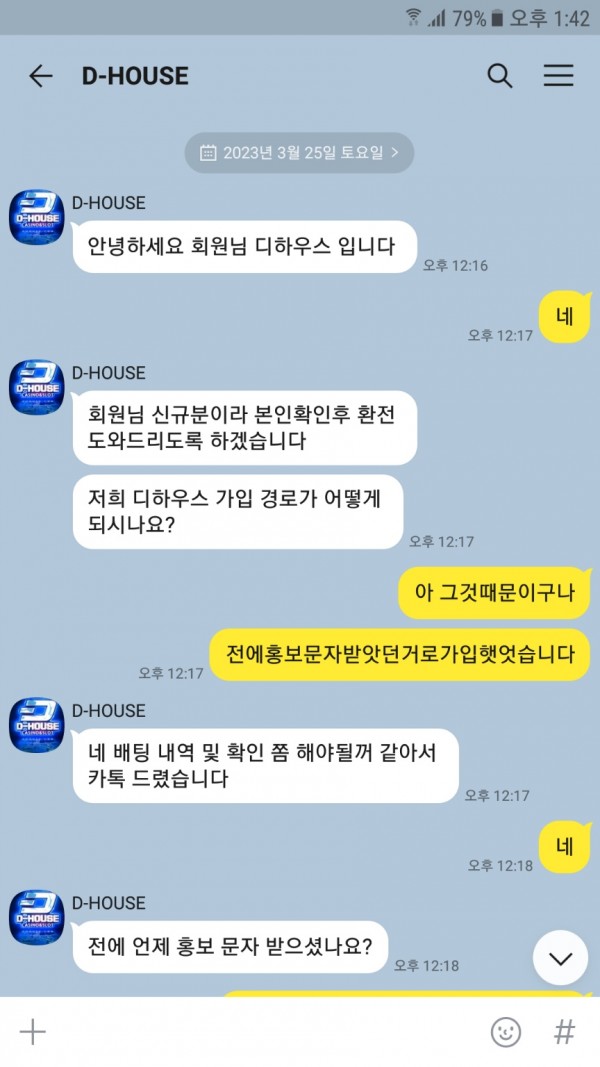Open the emoticon picker

click(505, 1032)
